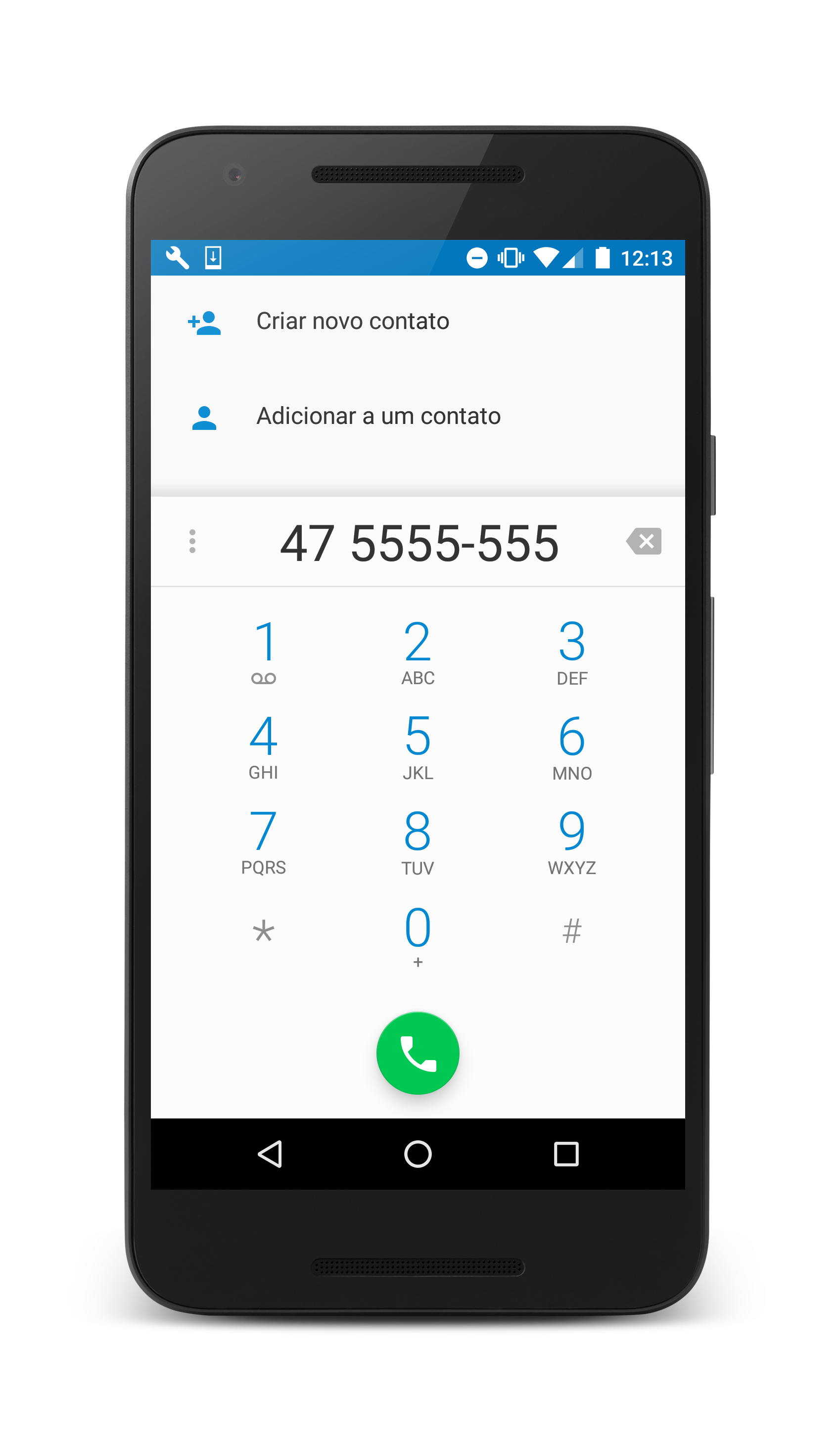Choose Adicionar a um contato
Viewport: 840px width, 1440px height.
coord(378,417)
